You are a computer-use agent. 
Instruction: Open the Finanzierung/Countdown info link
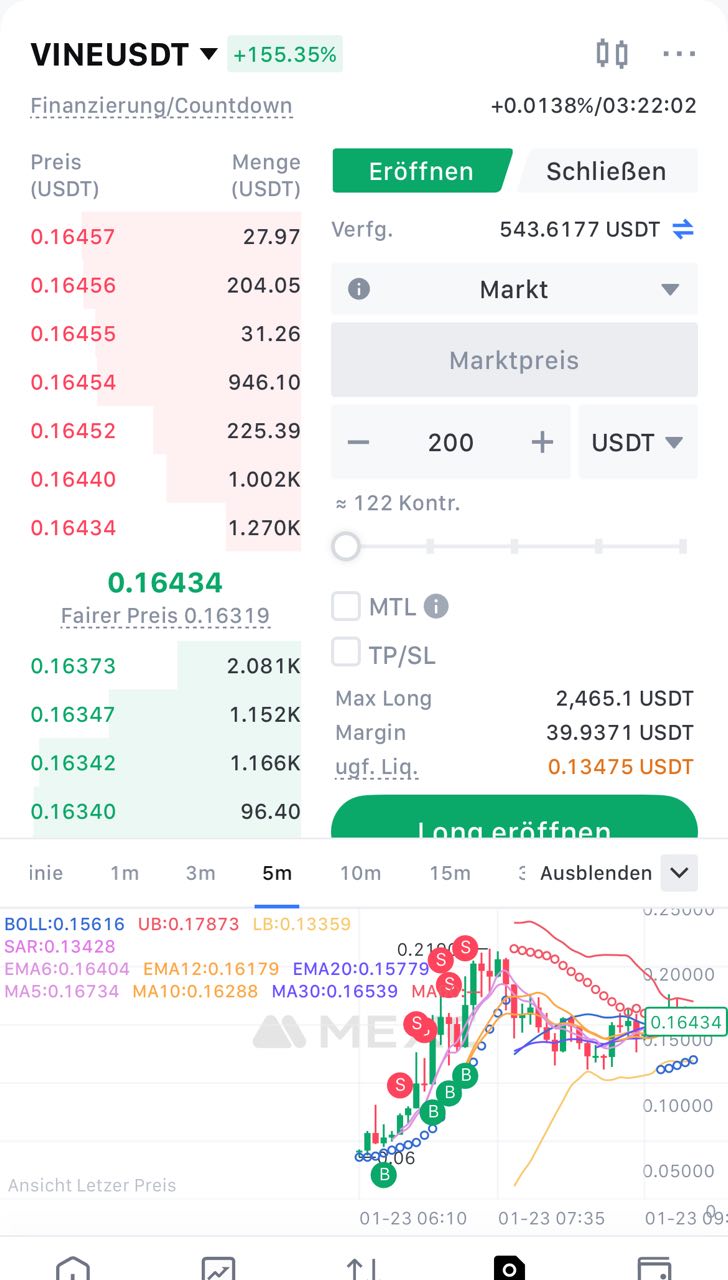coord(161,106)
